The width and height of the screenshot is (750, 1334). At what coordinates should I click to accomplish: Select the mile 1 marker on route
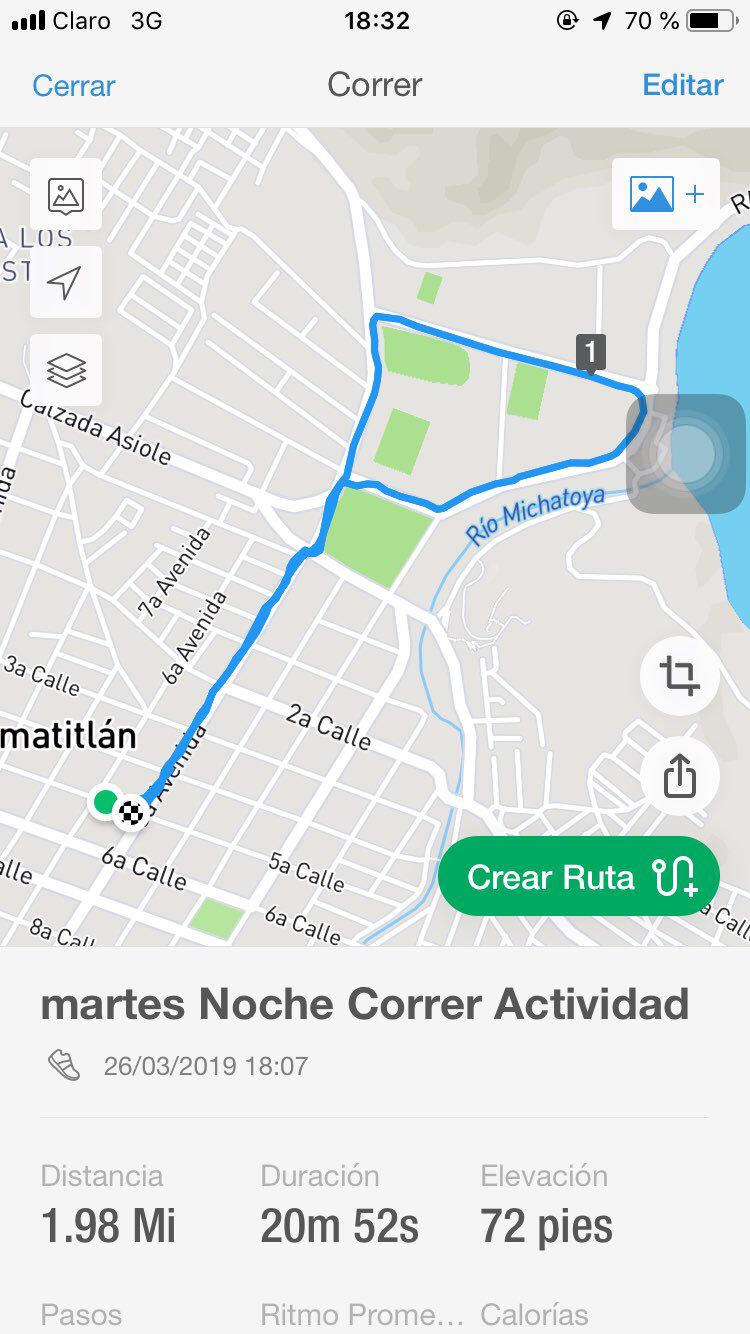click(x=591, y=353)
